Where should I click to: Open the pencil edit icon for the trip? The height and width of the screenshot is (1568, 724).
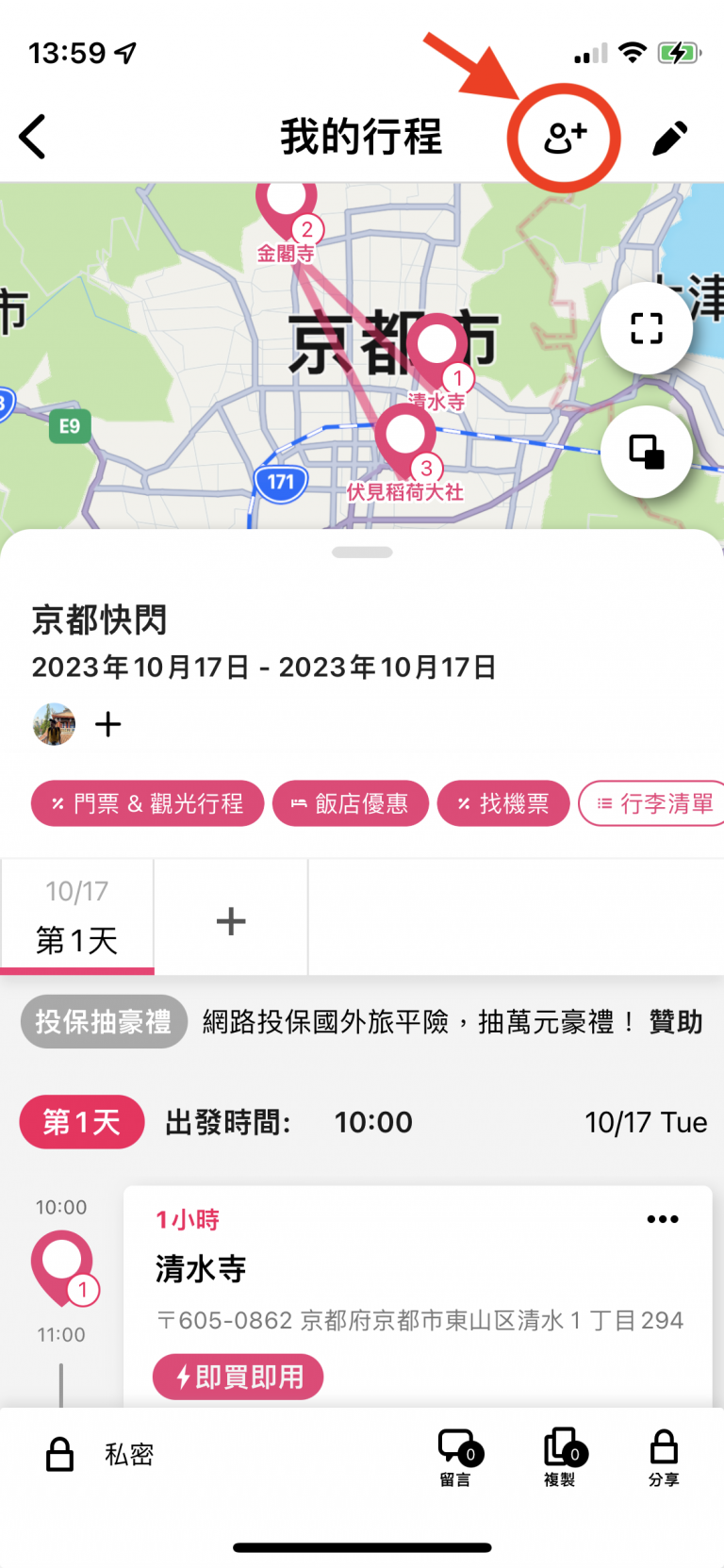pos(671,136)
